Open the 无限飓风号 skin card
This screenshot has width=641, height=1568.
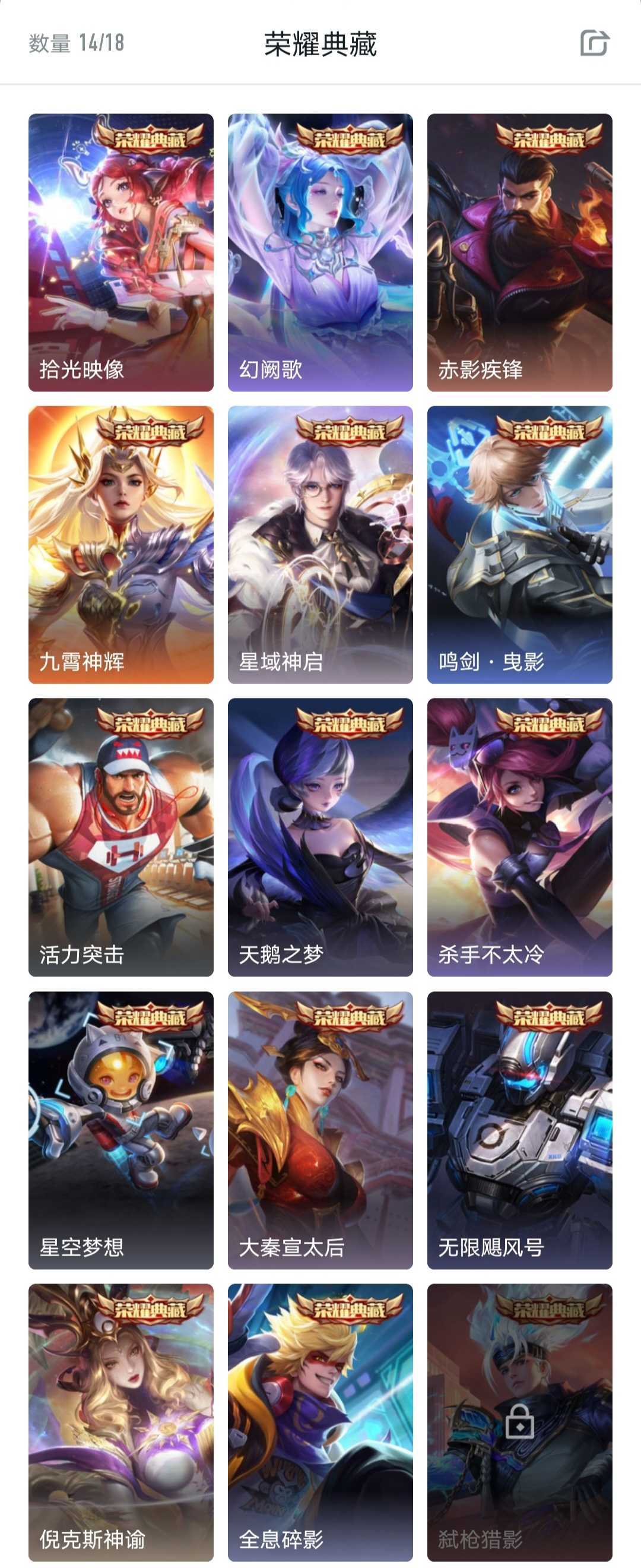click(519, 1130)
